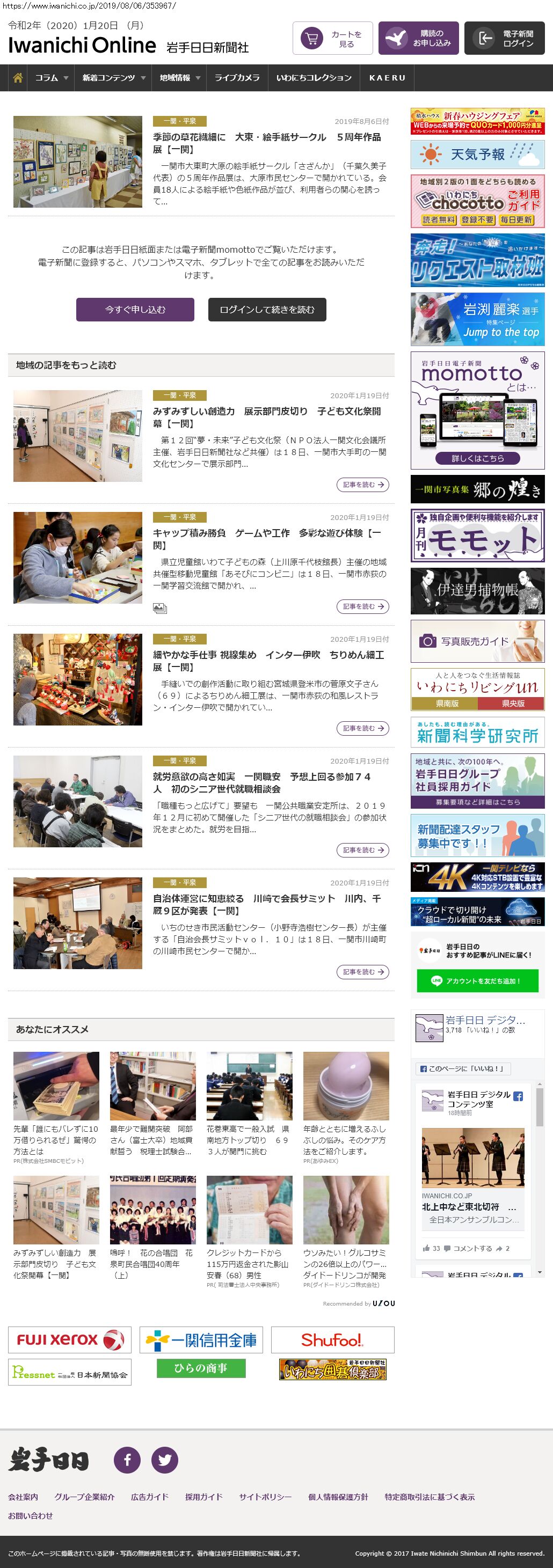The width and height of the screenshot is (553, 1568).
Task: Expand the コラム menu
Action: pyautogui.click(x=51, y=78)
